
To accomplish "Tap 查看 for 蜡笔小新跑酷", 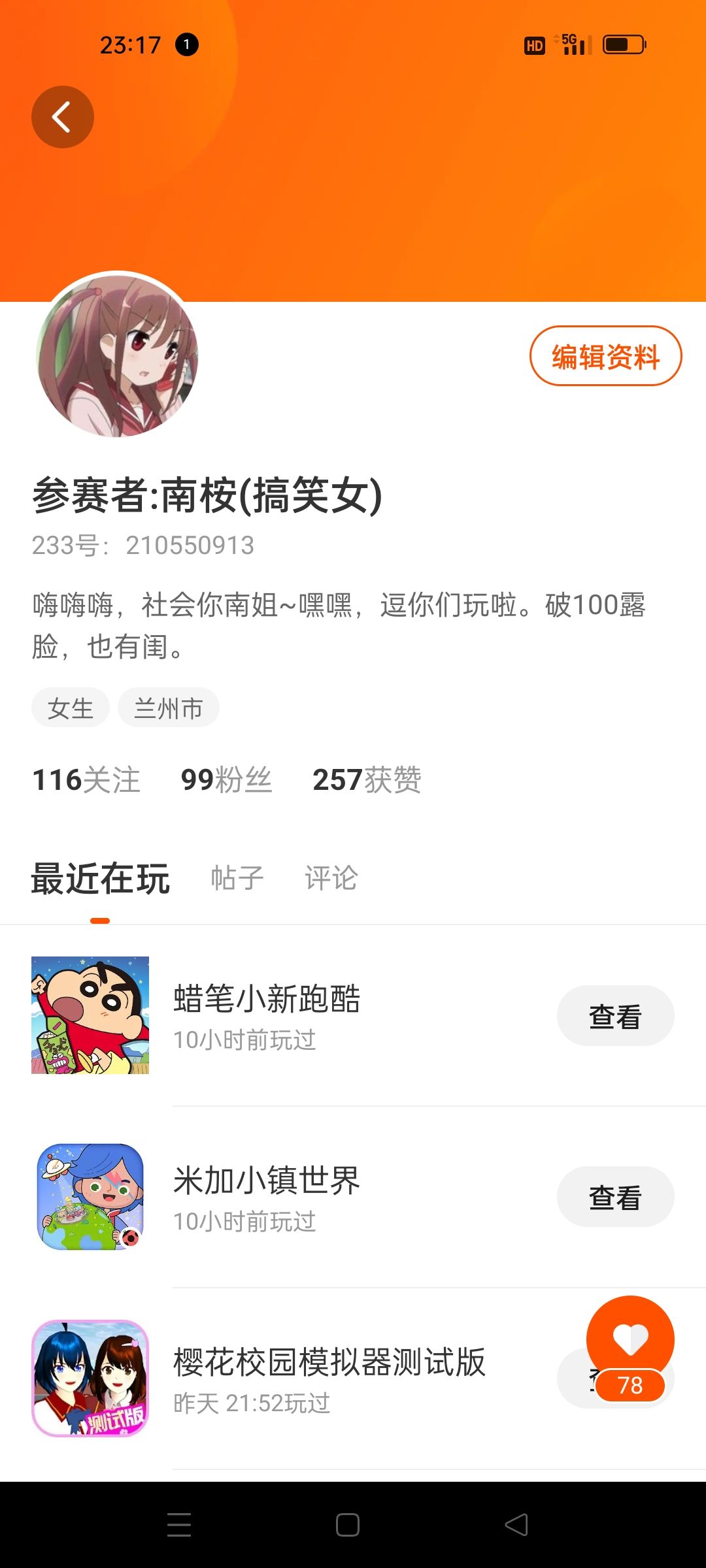I will coord(615,1016).
